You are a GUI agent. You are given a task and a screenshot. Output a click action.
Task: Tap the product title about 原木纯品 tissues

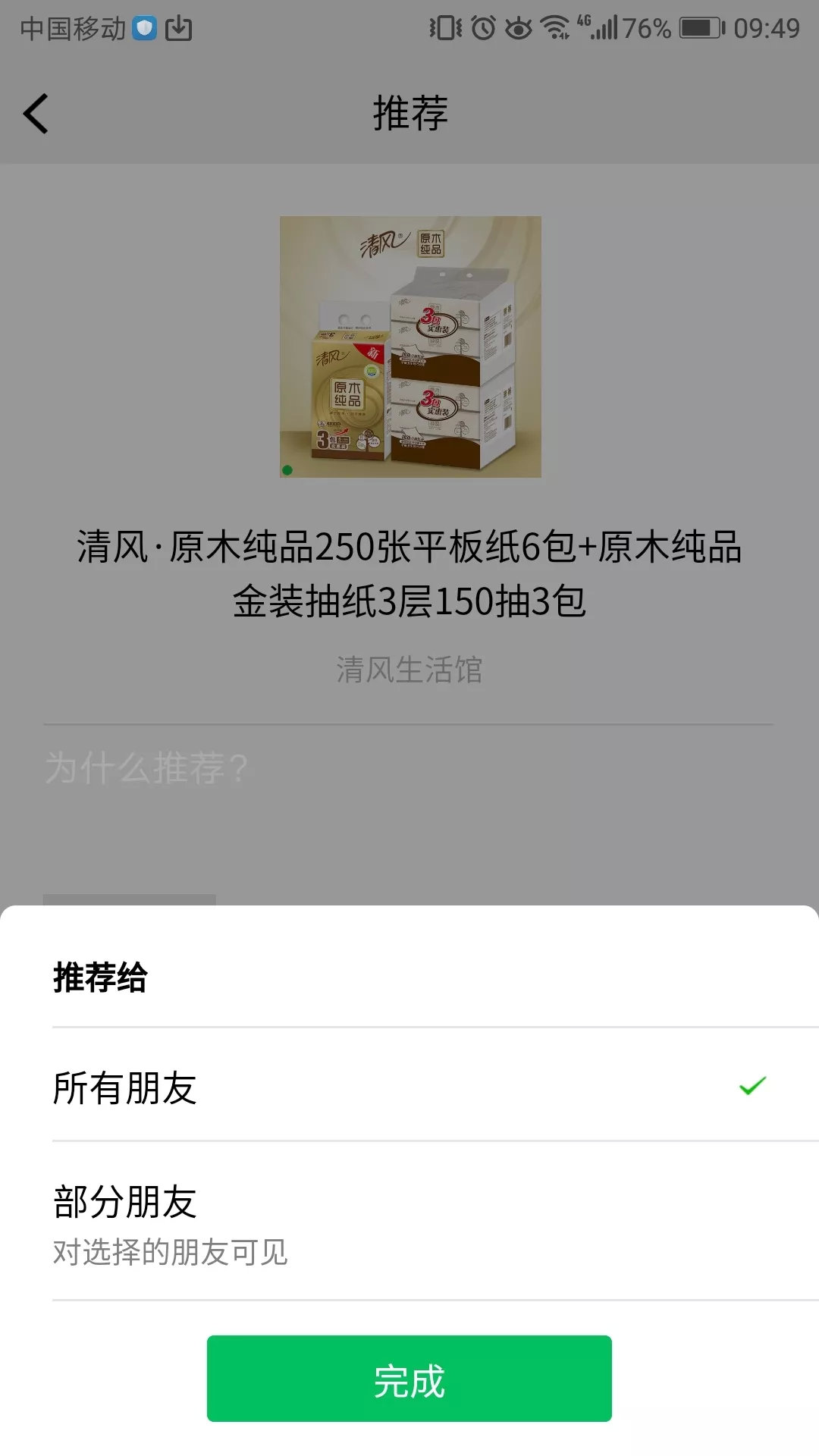409,573
